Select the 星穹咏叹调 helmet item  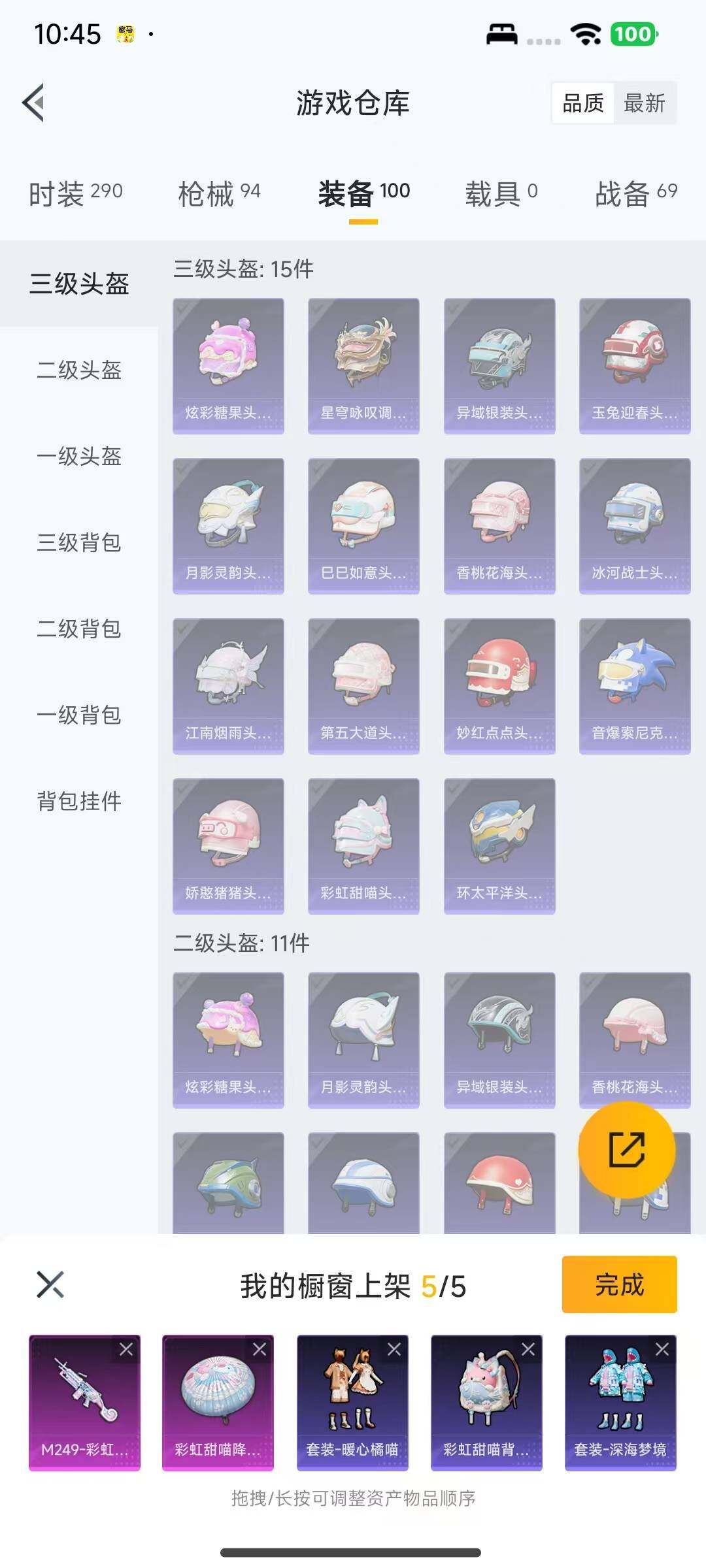[363, 366]
